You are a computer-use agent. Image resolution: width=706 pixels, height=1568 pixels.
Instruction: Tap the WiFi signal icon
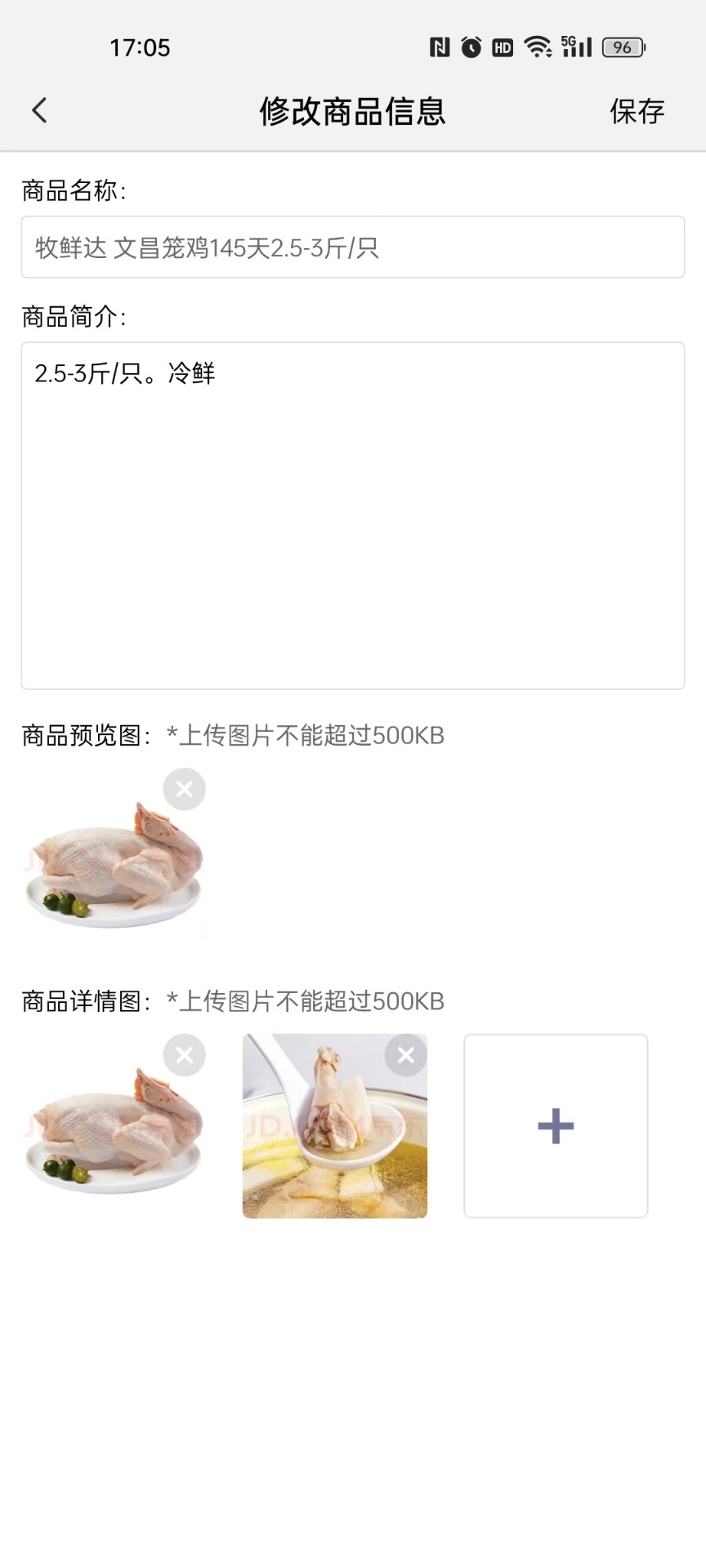click(537, 47)
